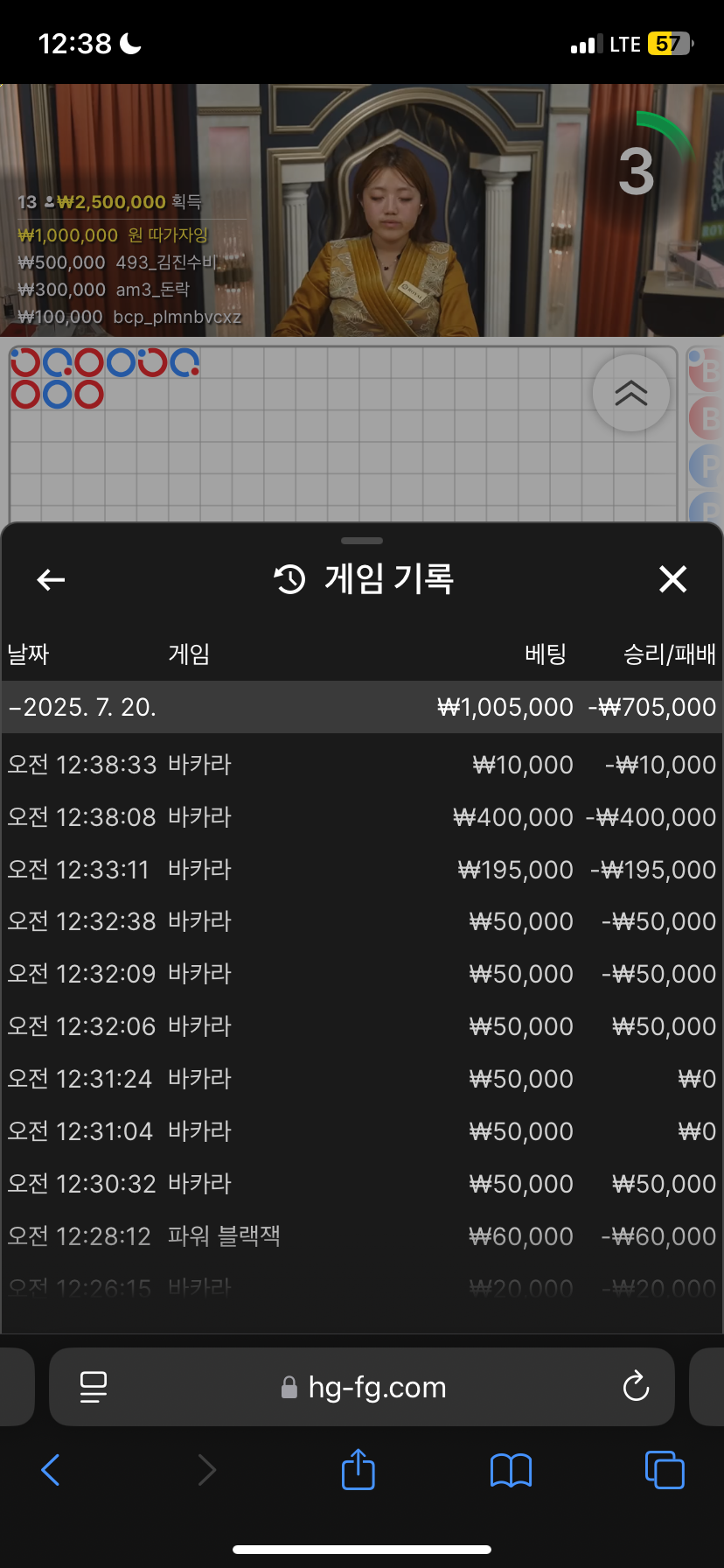The image size is (724, 1568).
Task: Open Safari bookmarks
Action: coord(512,1470)
